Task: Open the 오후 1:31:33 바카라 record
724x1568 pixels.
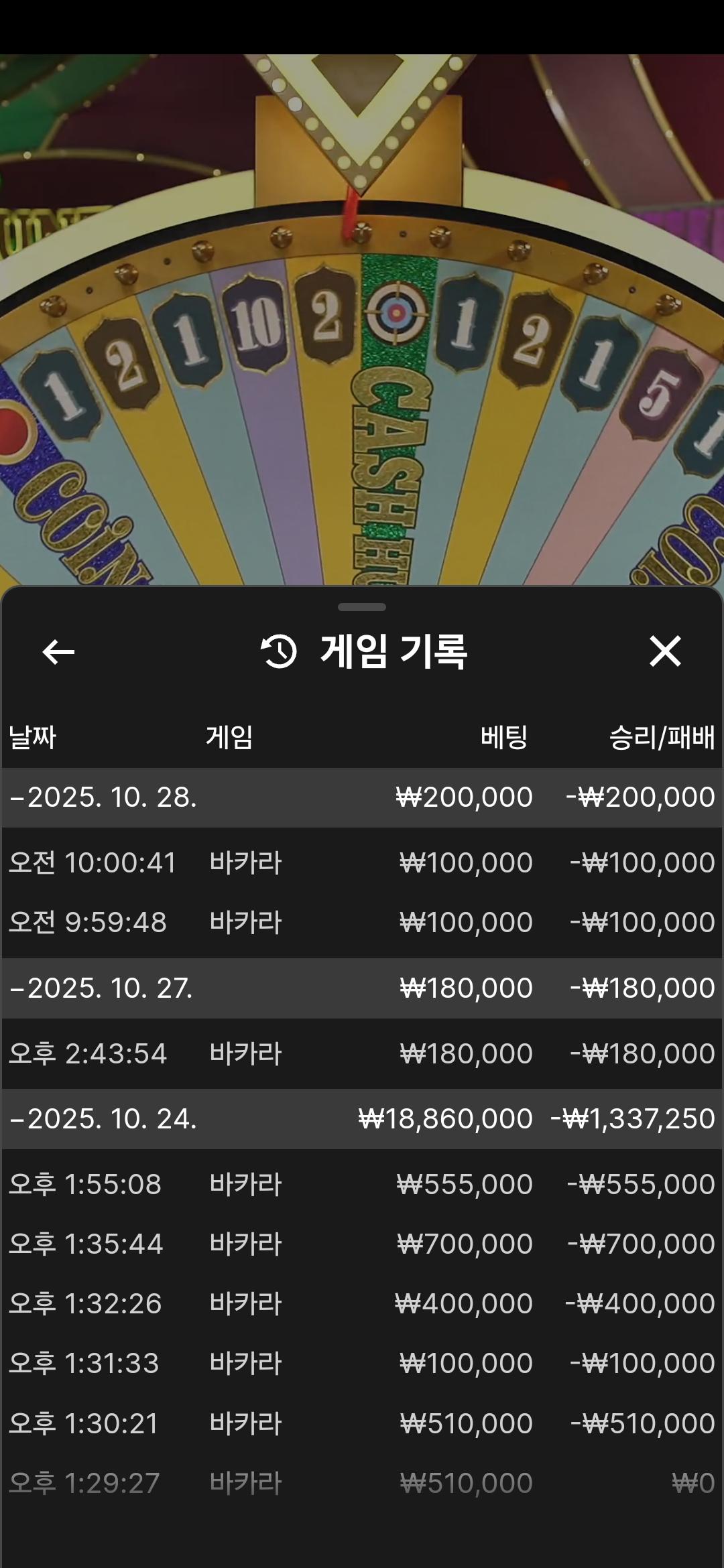Action: tap(362, 1363)
